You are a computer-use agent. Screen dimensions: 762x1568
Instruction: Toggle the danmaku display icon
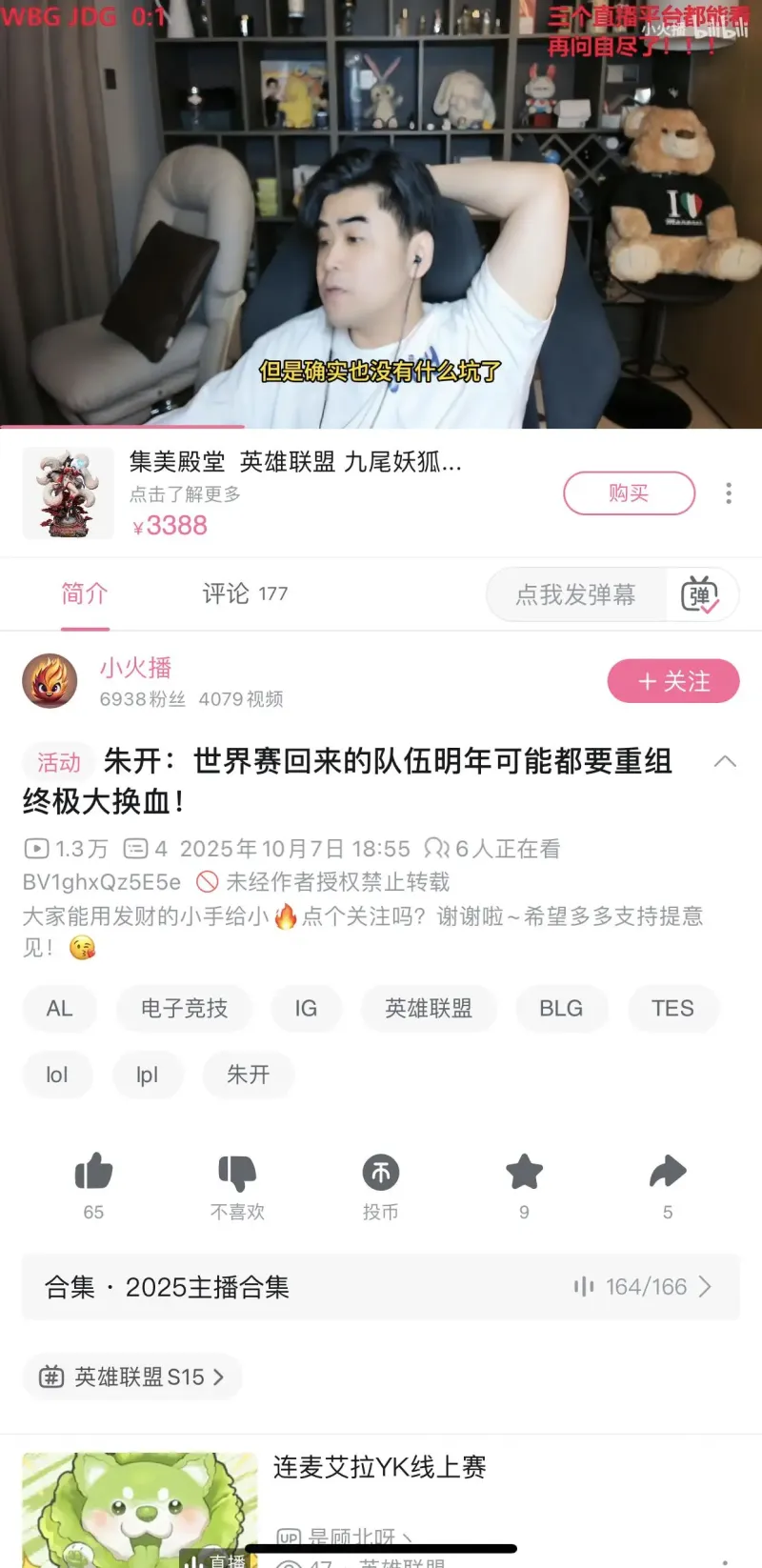pyautogui.click(x=700, y=595)
